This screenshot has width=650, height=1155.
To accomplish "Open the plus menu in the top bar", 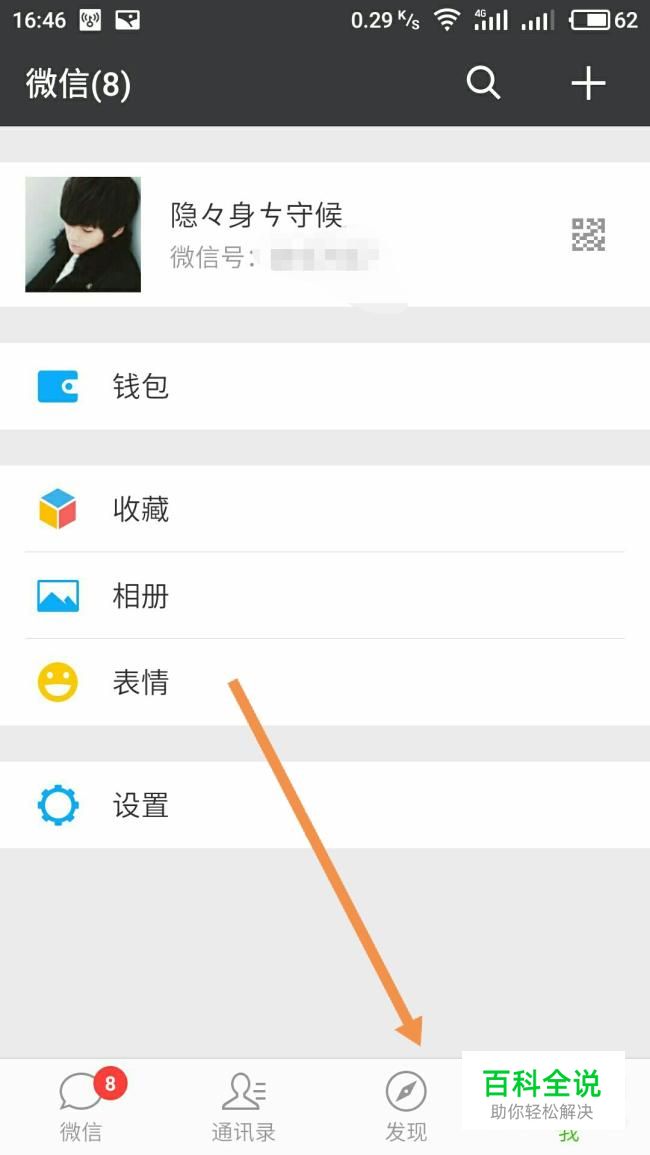I will [588, 84].
